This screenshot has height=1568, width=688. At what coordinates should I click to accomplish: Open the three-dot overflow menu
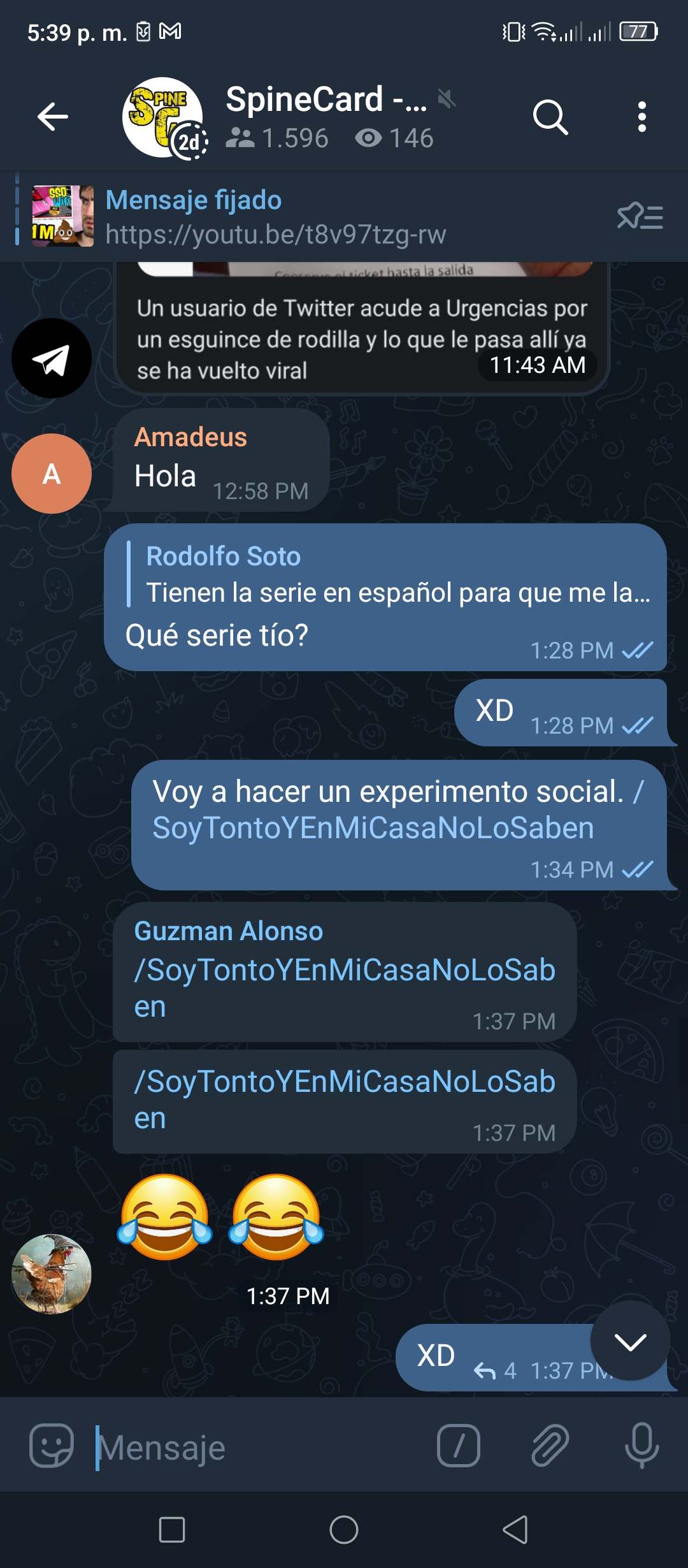(x=641, y=117)
